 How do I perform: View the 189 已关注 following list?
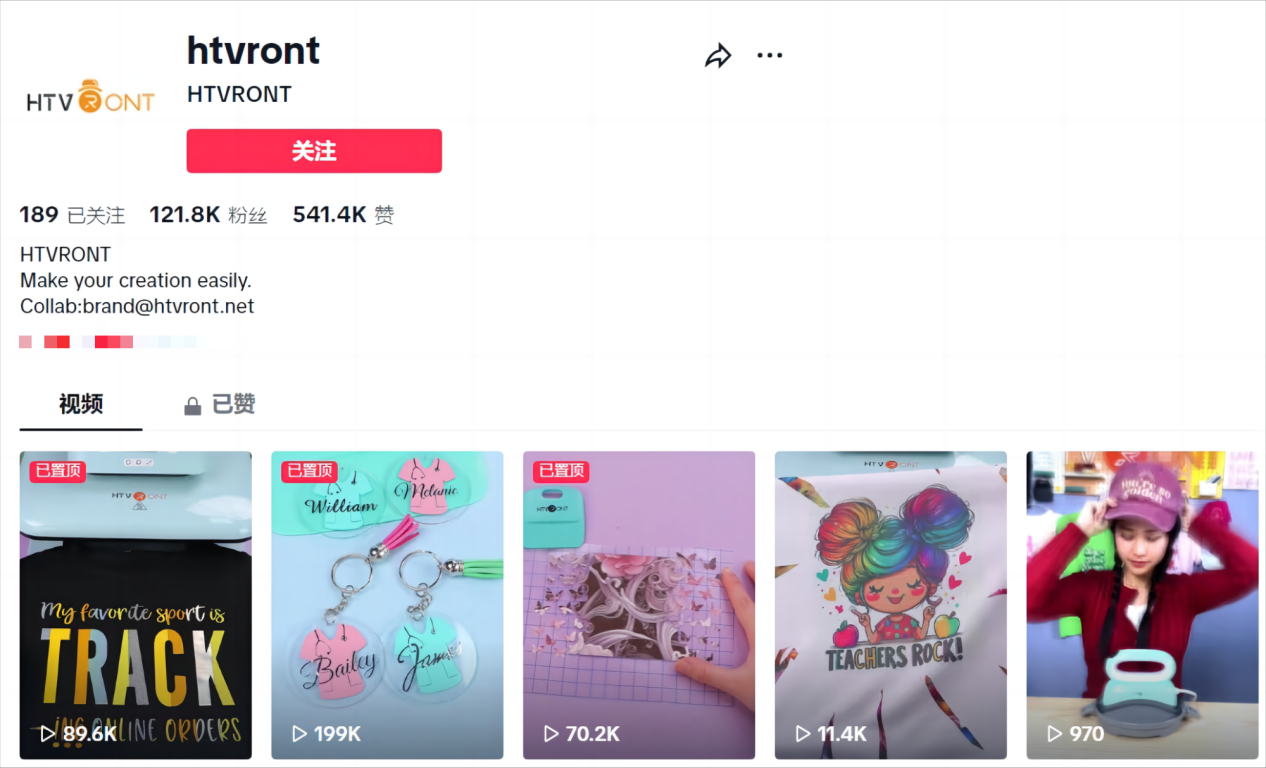tap(72, 215)
